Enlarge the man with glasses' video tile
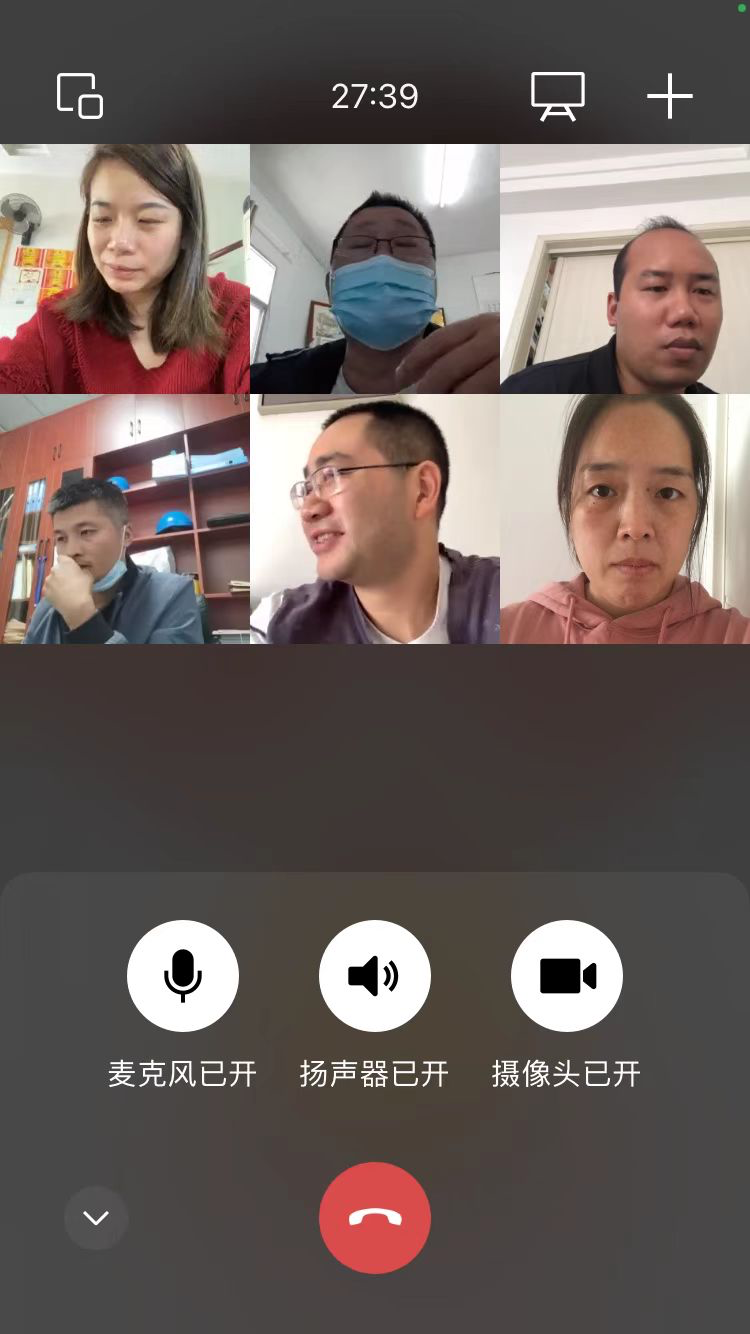 (375, 518)
